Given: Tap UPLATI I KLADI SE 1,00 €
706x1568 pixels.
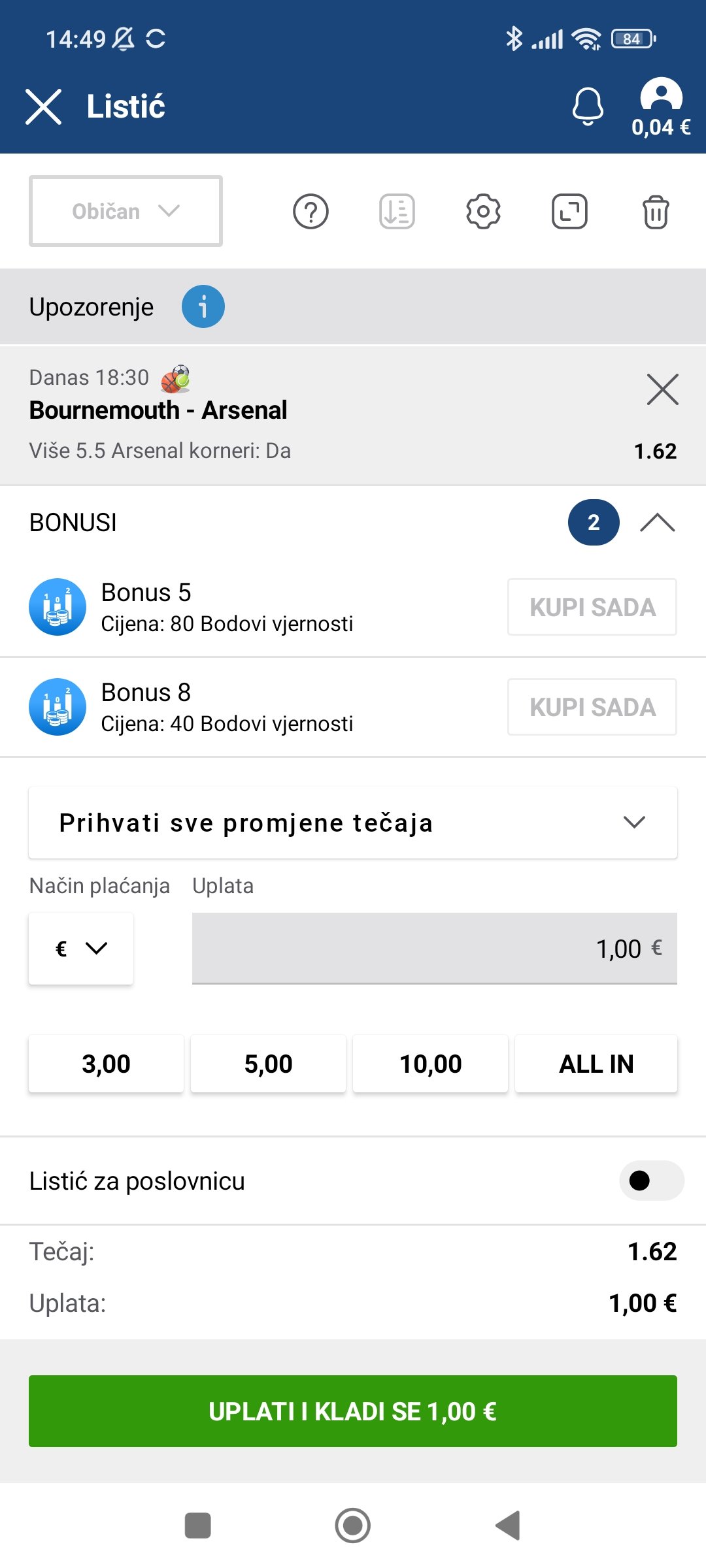Looking at the screenshot, I should tap(353, 1411).
